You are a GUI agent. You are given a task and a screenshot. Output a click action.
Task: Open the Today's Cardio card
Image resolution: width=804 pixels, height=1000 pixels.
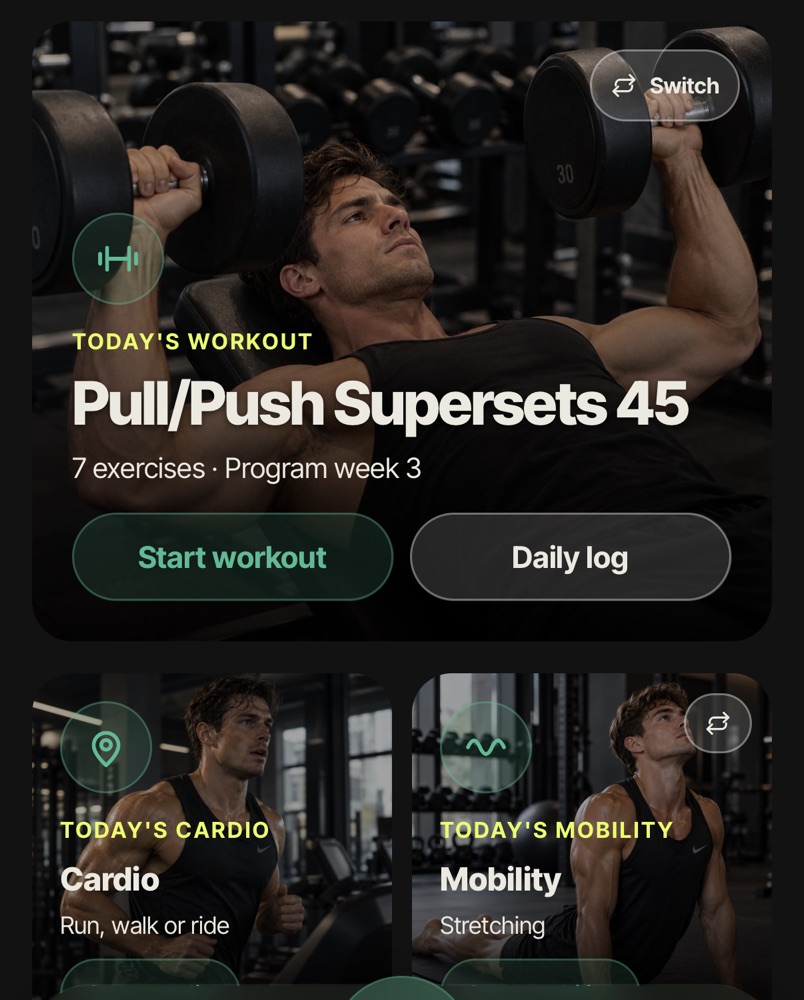[x=212, y=836]
